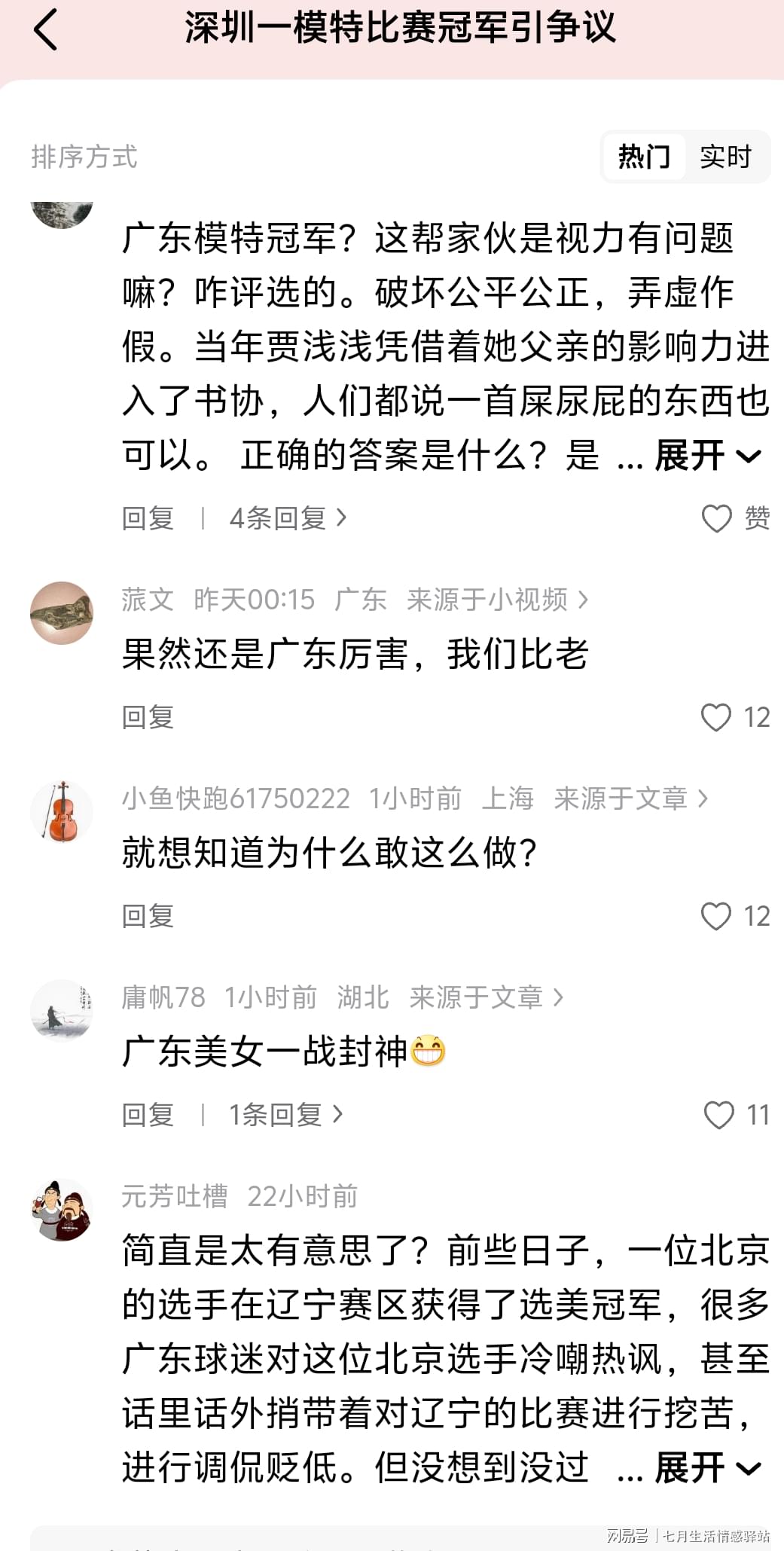Viewport: 784px width, 1551px height.
Task: View the 4条回复 thread
Action: click(288, 518)
